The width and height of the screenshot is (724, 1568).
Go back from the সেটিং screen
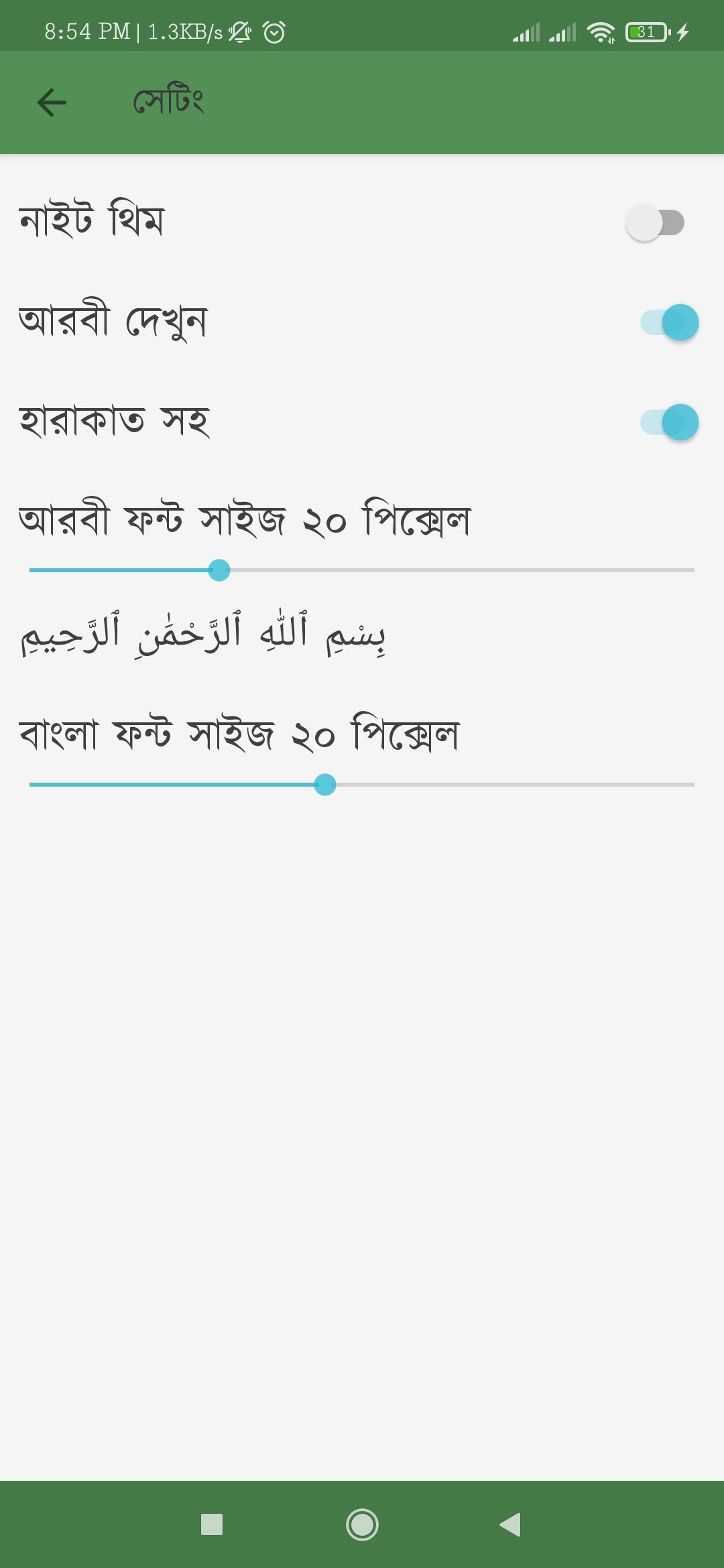pos(52,103)
